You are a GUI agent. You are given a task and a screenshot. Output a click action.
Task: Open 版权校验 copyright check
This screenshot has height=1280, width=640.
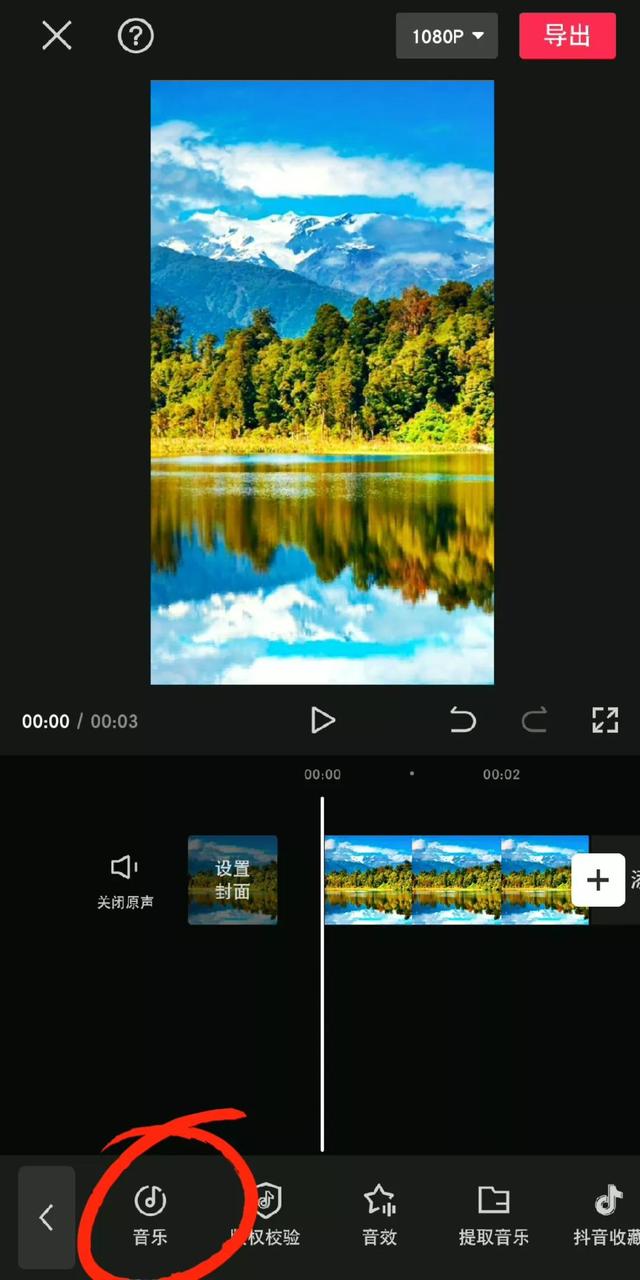pyautogui.click(x=266, y=1215)
